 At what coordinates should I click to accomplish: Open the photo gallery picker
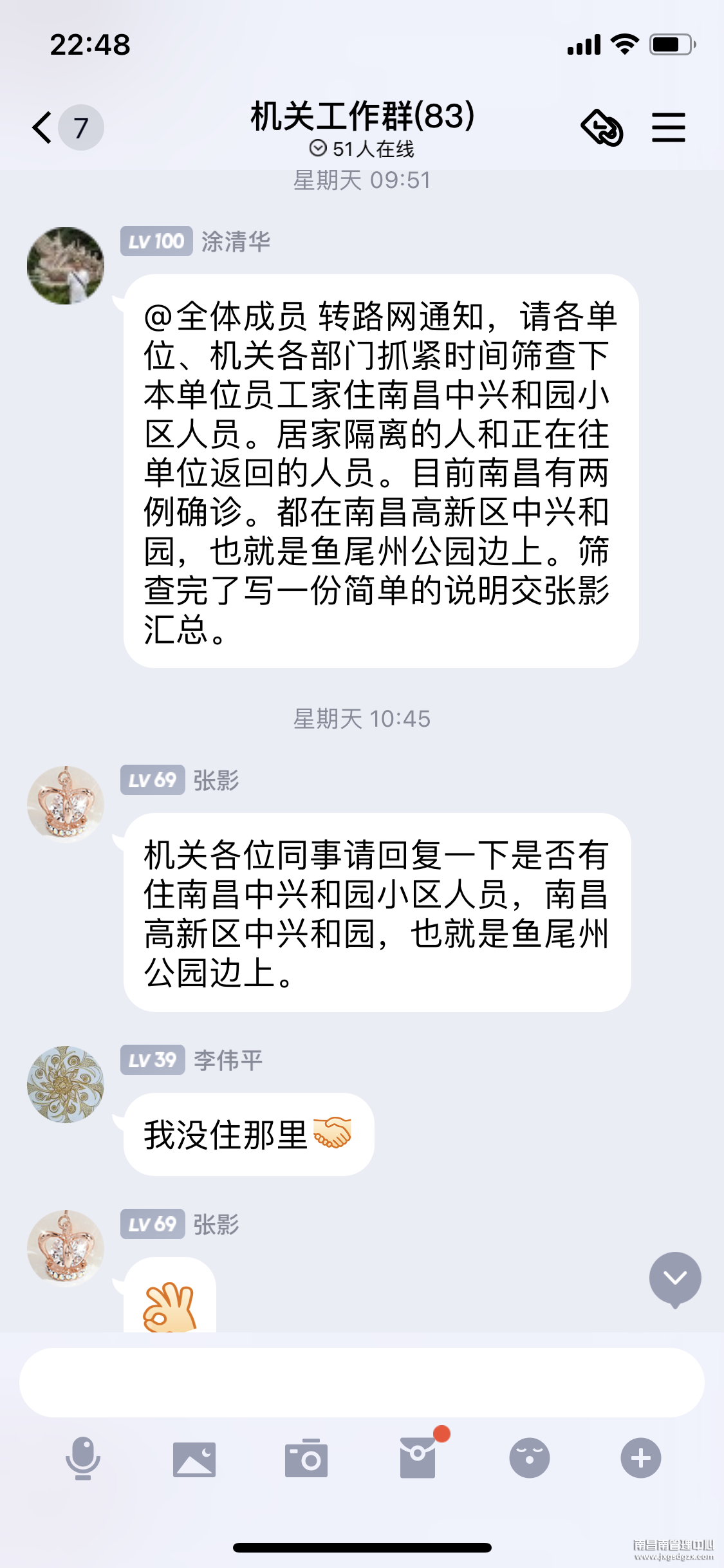(x=194, y=1459)
